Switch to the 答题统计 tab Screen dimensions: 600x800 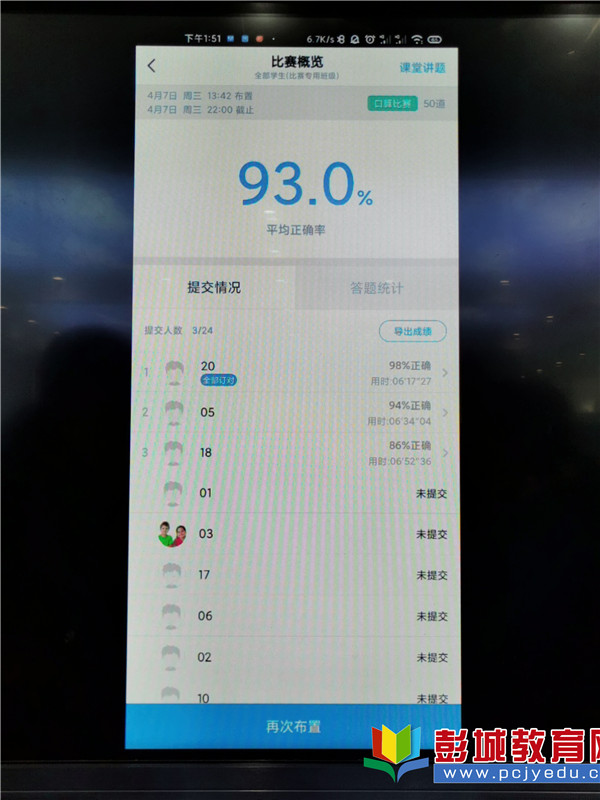coord(377,288)
